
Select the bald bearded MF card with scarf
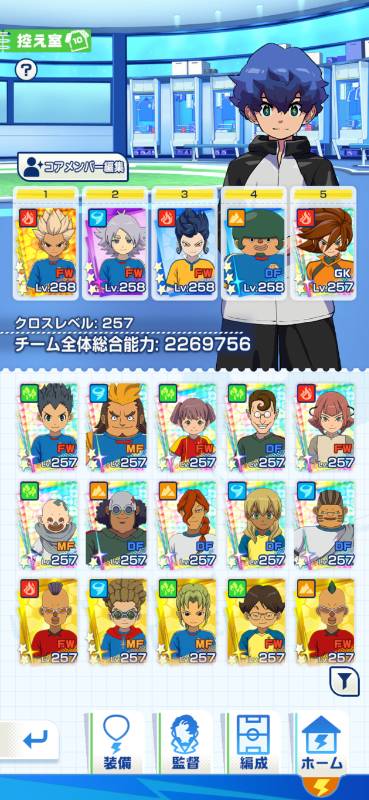tap(48, 524)
